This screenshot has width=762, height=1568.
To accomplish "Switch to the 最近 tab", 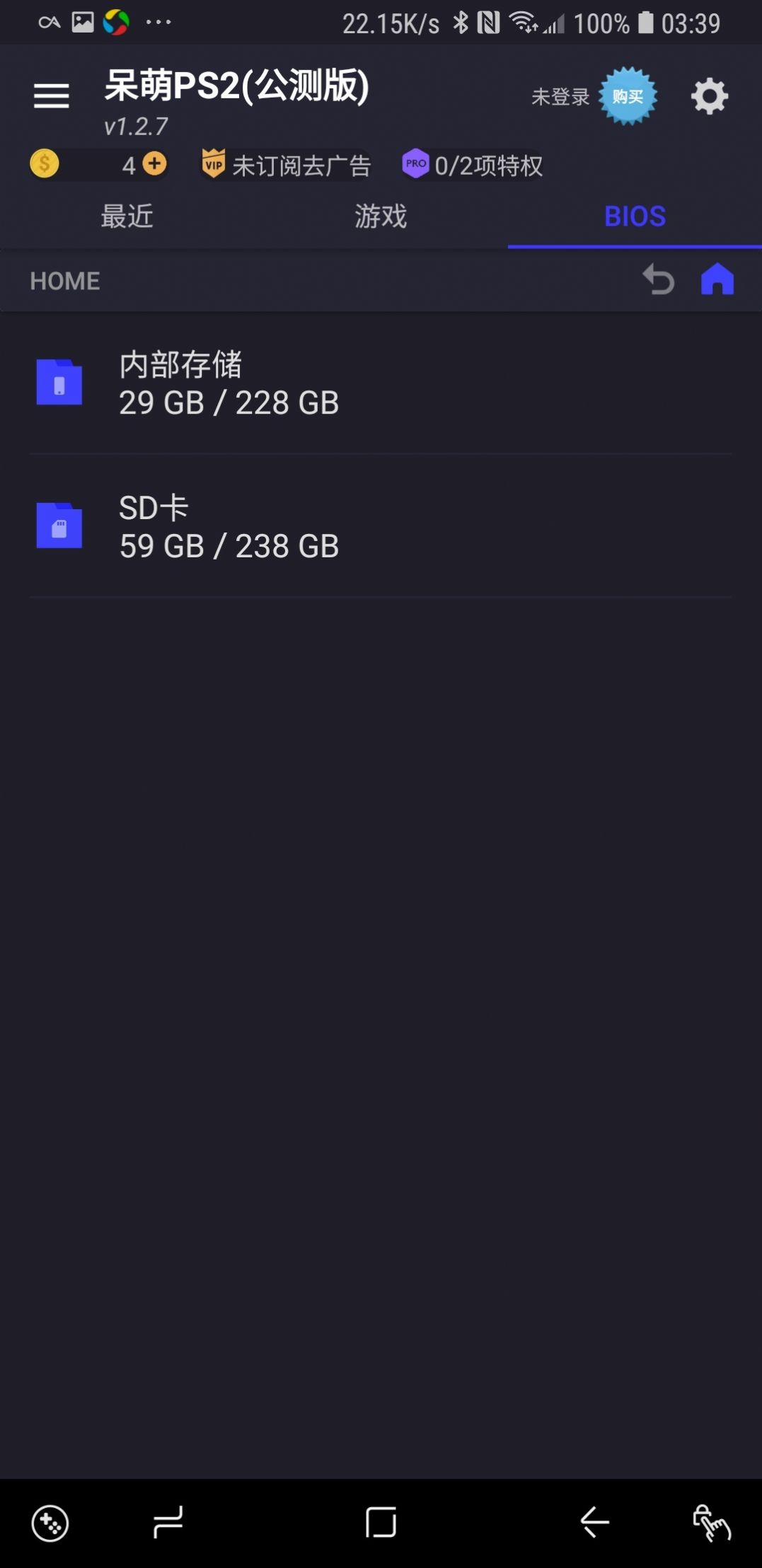I will click(x=128, y=217).
